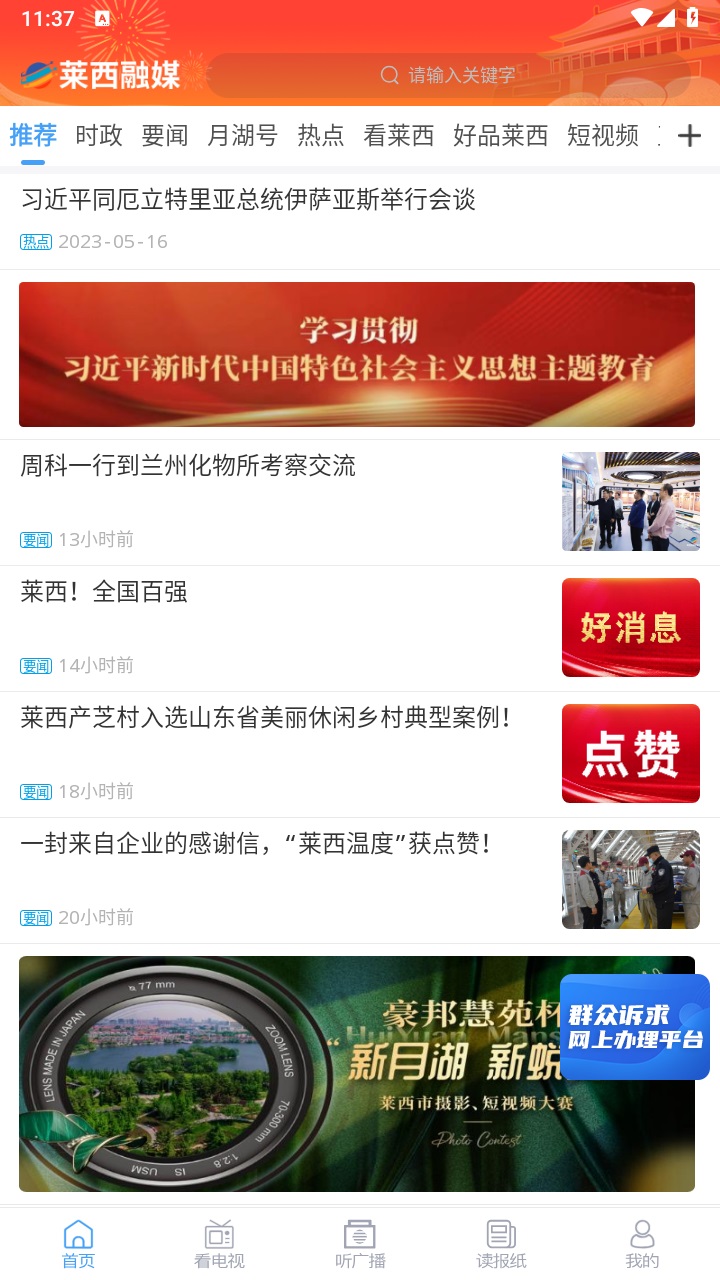
Task: Open the 莱西产芝村 article
Action: click(x=266, y=718)
